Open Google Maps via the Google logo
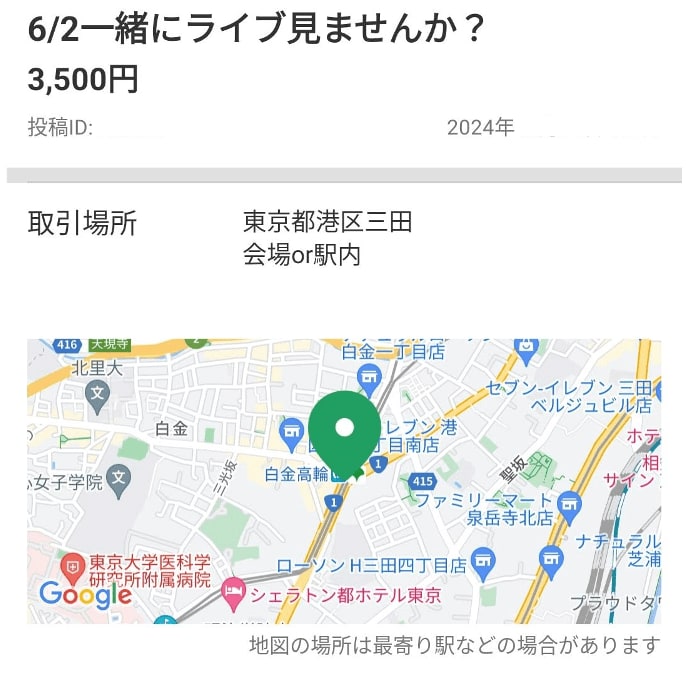Viewport: 686px width, 676px height. (85, 594)
